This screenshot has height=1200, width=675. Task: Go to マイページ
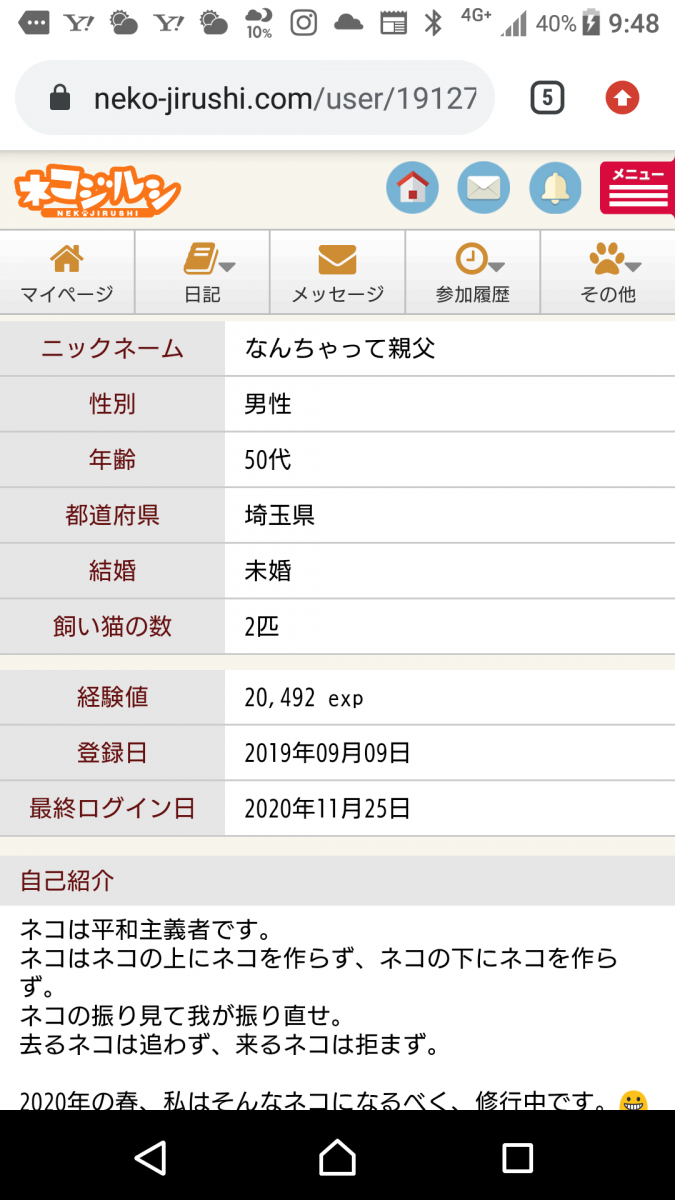(x=67, y=272)
